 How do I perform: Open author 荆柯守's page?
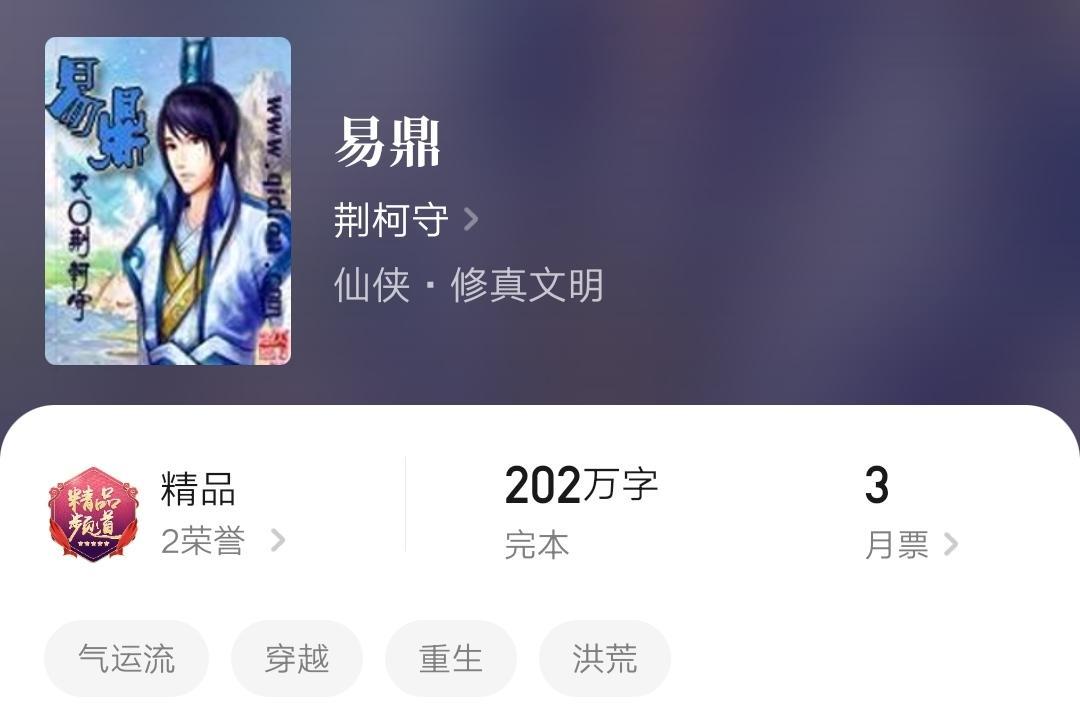tap(405, 220)
